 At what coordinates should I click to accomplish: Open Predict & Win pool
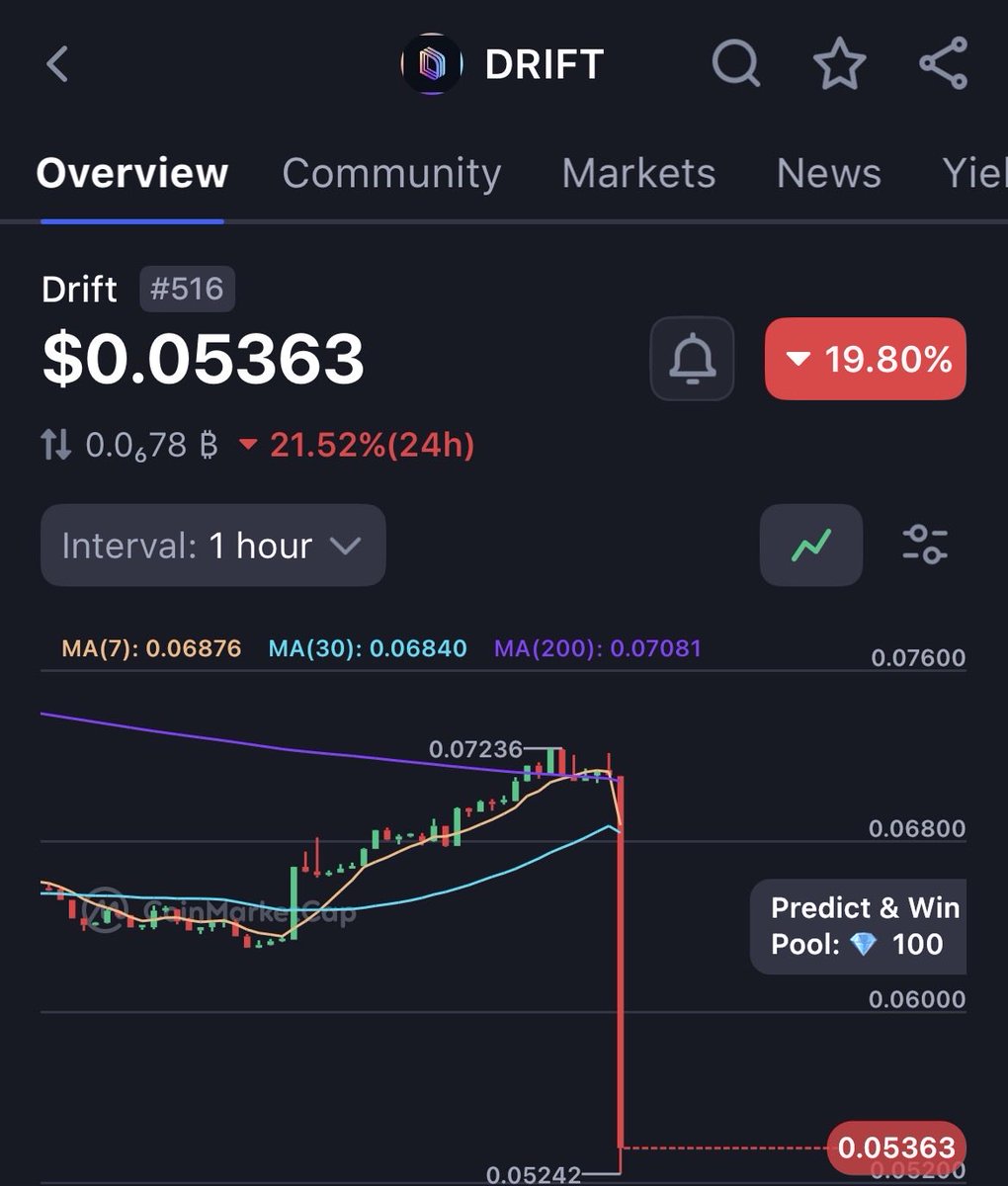(x=858, y=926)
